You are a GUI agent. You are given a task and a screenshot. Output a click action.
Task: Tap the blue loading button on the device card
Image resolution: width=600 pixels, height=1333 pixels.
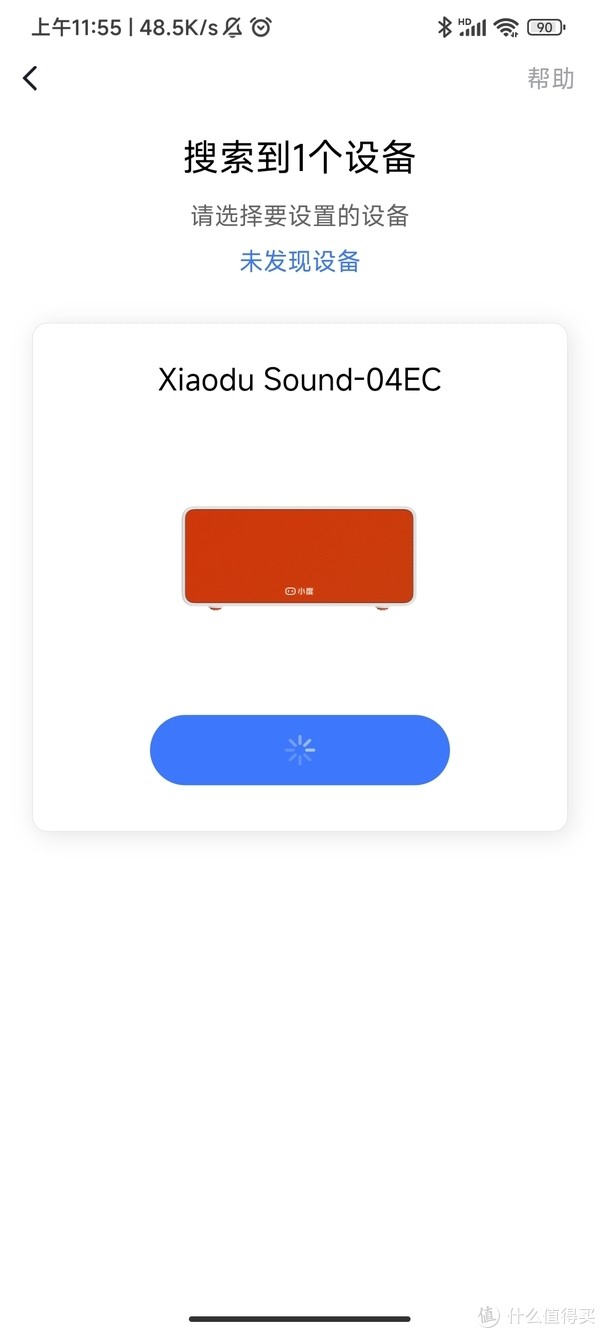[300, 750]
